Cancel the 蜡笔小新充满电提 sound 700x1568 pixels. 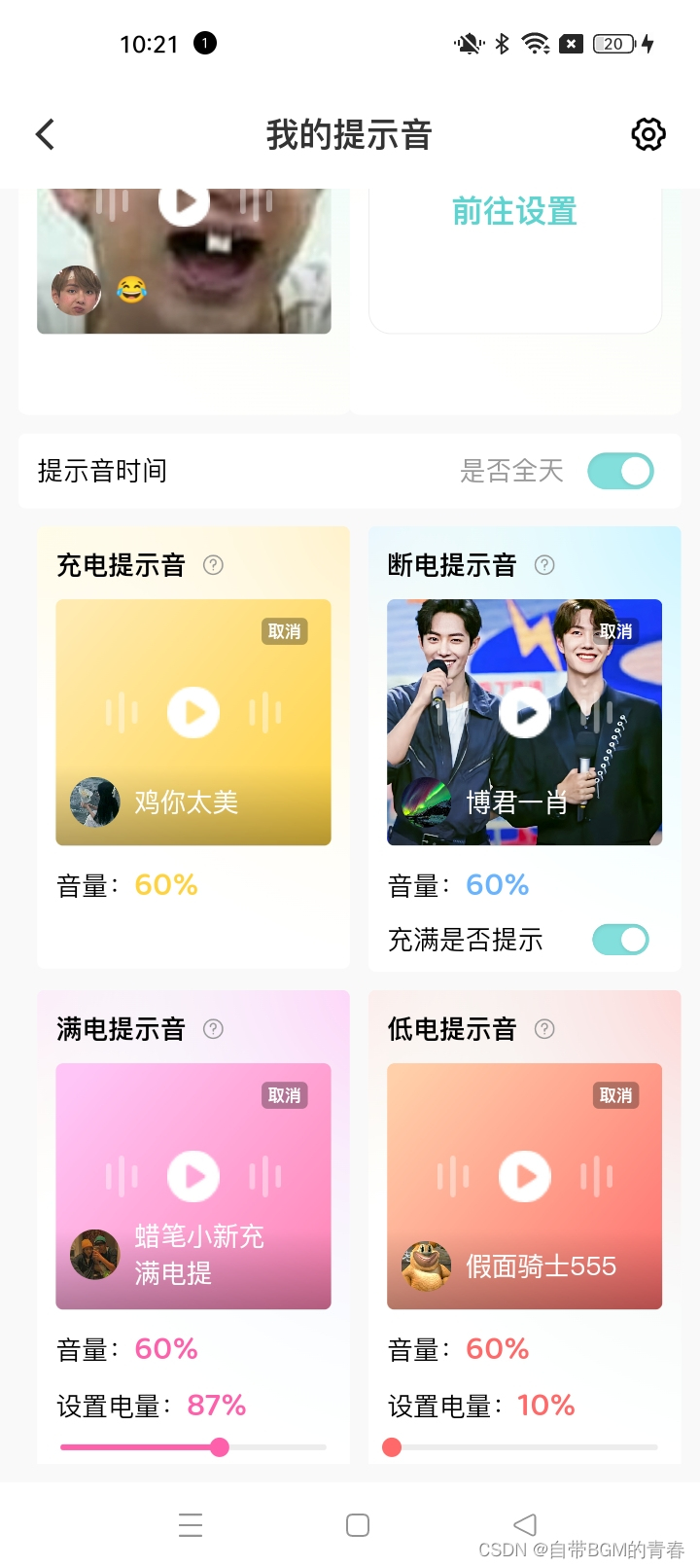click(285, 1096)
